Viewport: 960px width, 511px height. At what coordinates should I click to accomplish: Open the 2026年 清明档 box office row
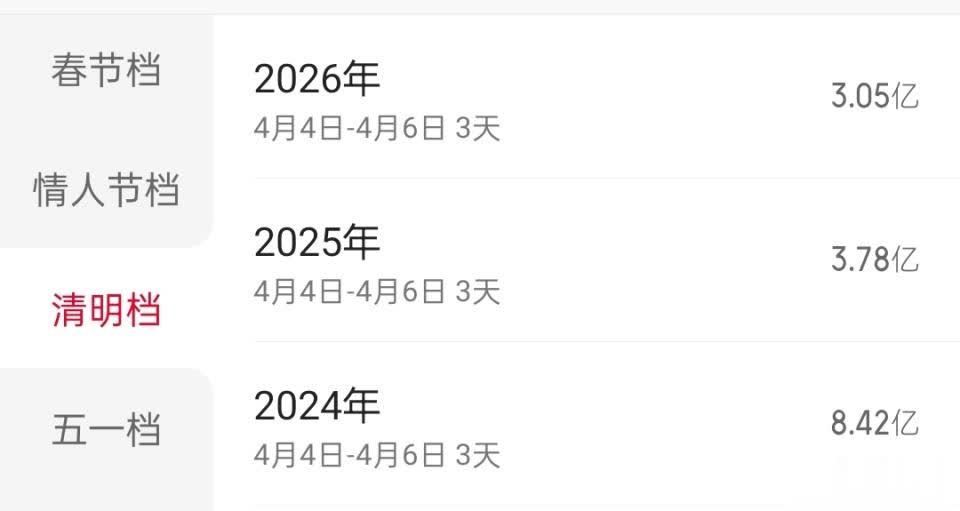click(585, 99)
